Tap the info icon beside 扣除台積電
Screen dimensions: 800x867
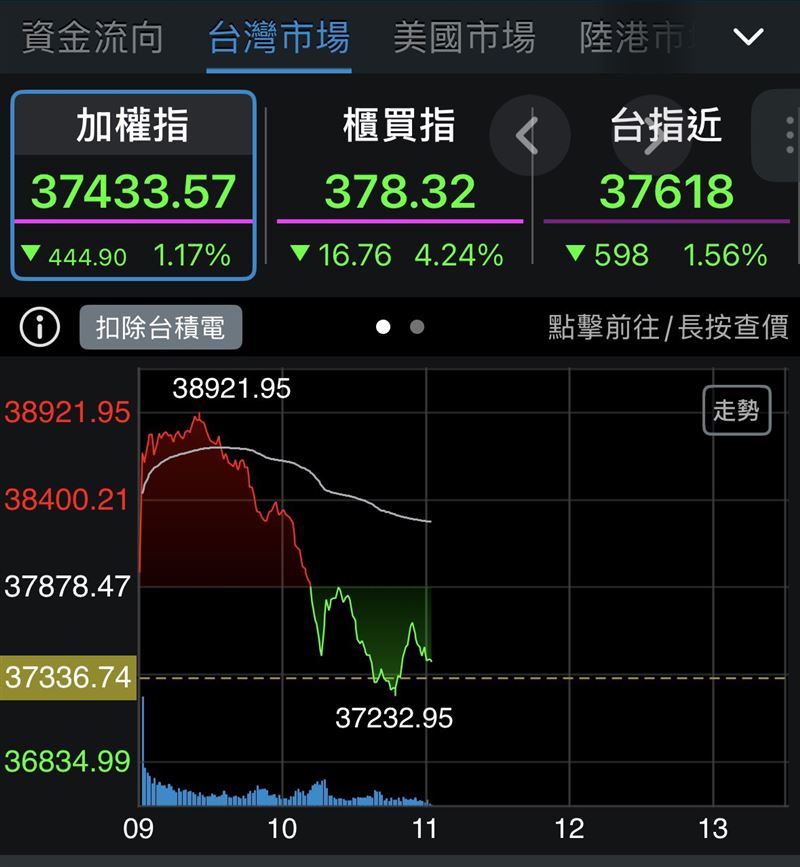(x=40, y=327)
